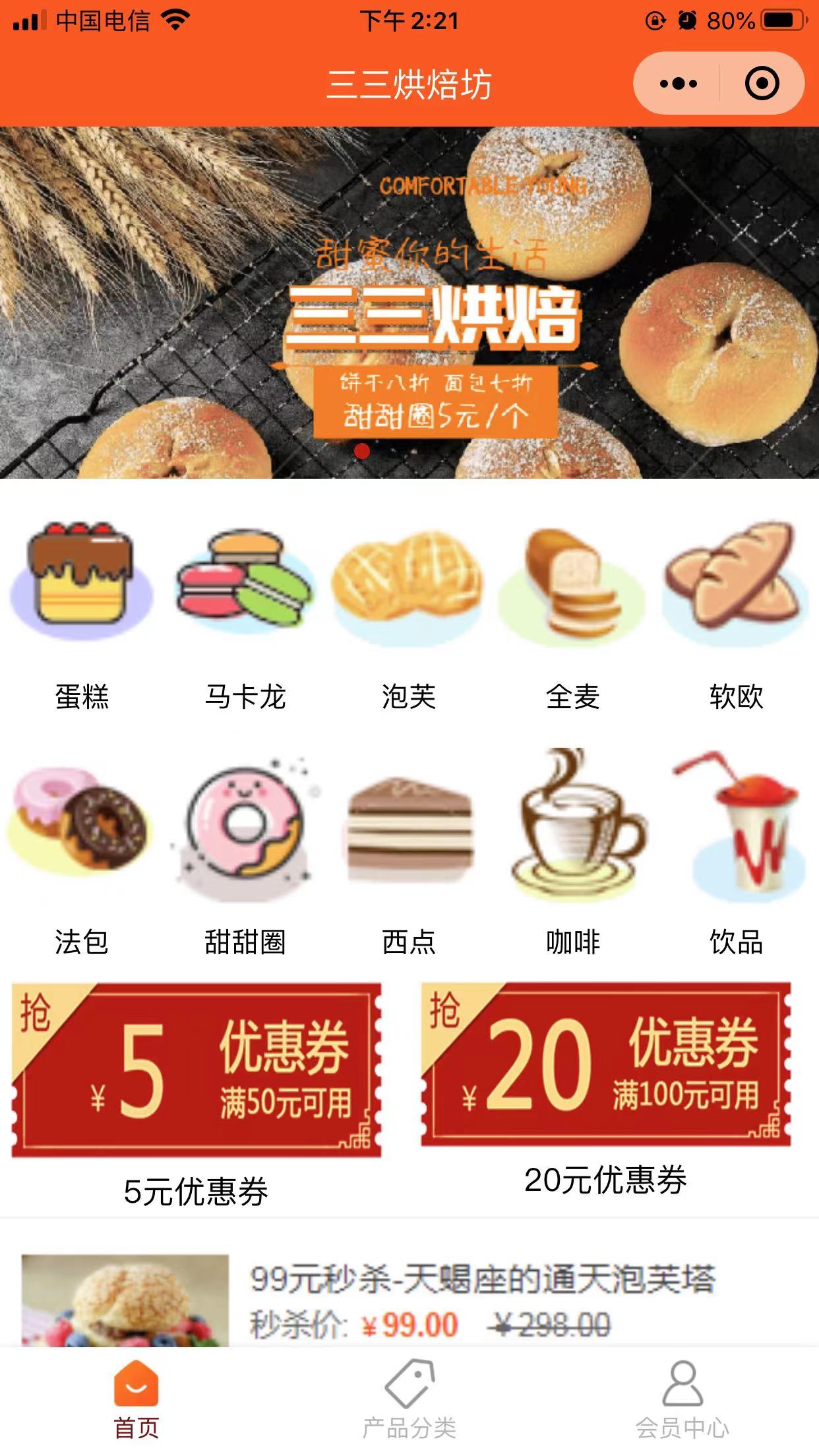The width and height of the screenshot is (819, 1456).
Task: Select the 咖啡 category
Action: 572,854
